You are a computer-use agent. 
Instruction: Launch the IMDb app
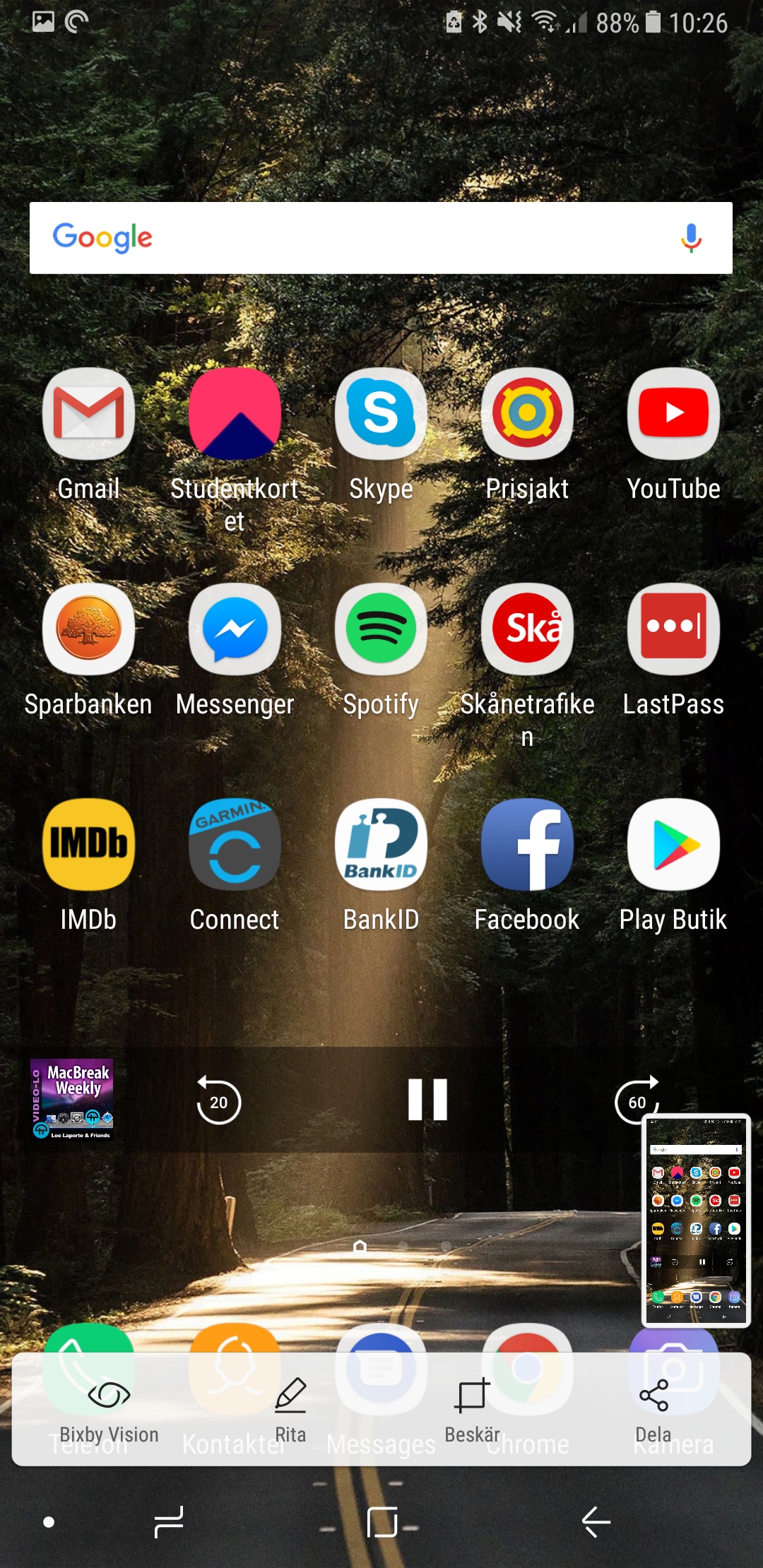tap(88, 845)
